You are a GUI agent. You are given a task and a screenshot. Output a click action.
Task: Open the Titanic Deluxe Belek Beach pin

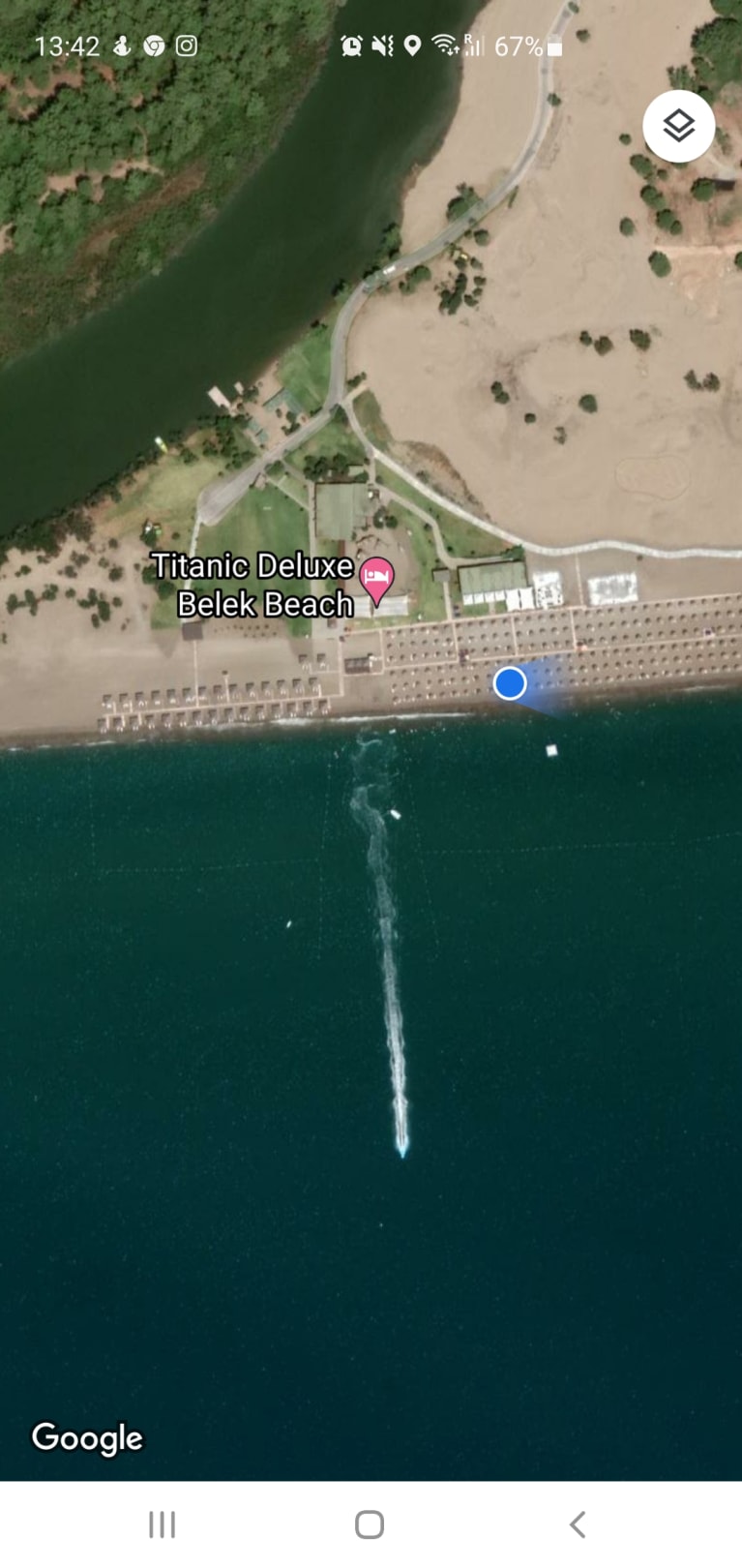point(376,578)
